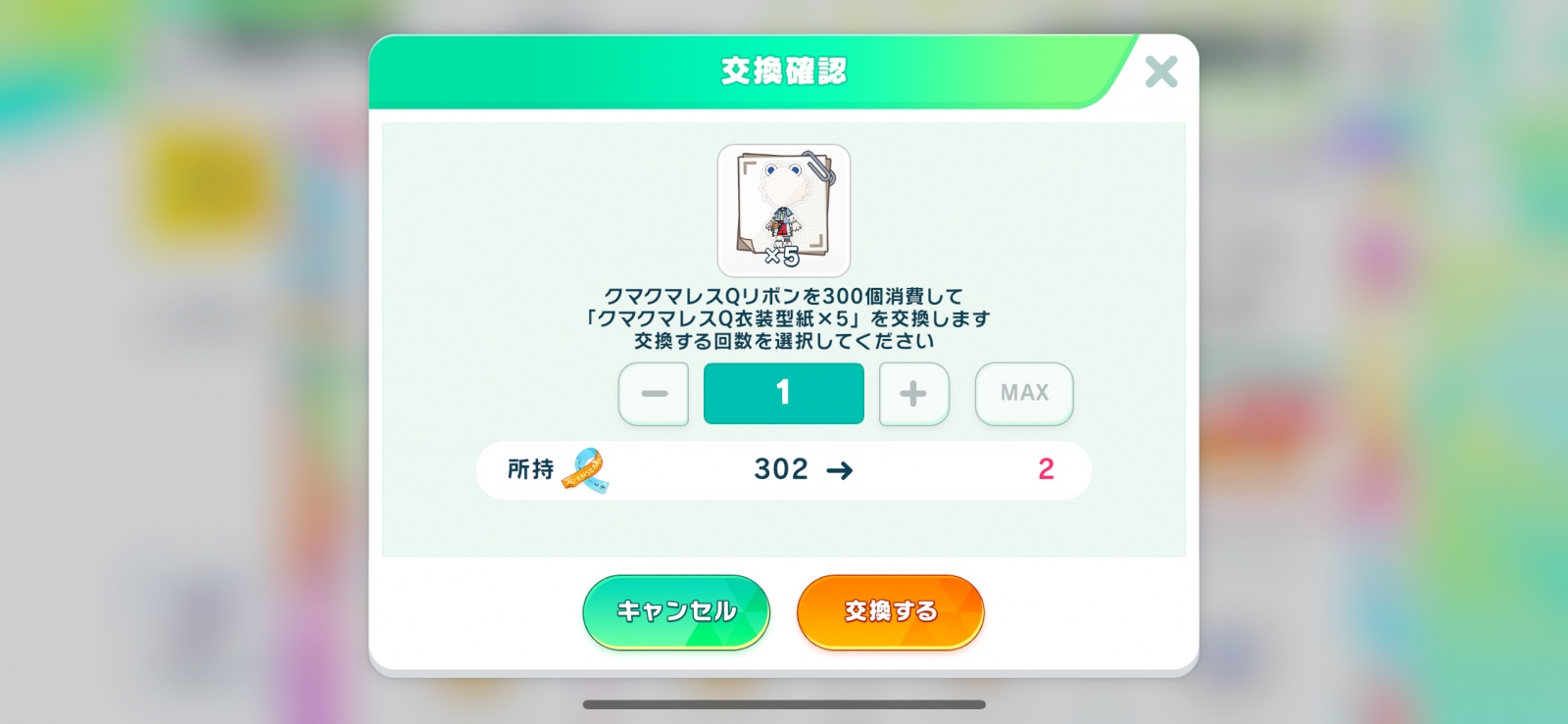Increase the exchange count with plus
Screen dimensions: 1568x724
pyautogui.click(x=913, y=394)
